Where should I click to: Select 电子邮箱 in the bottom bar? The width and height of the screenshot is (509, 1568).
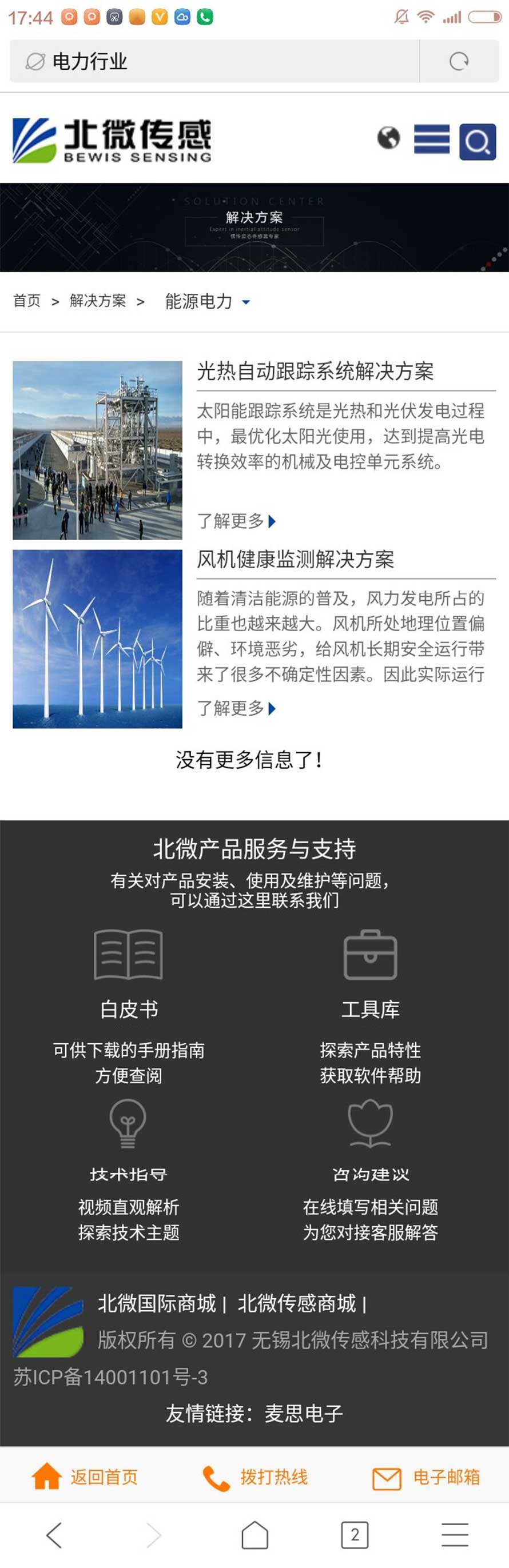(x=426, y=1477)
